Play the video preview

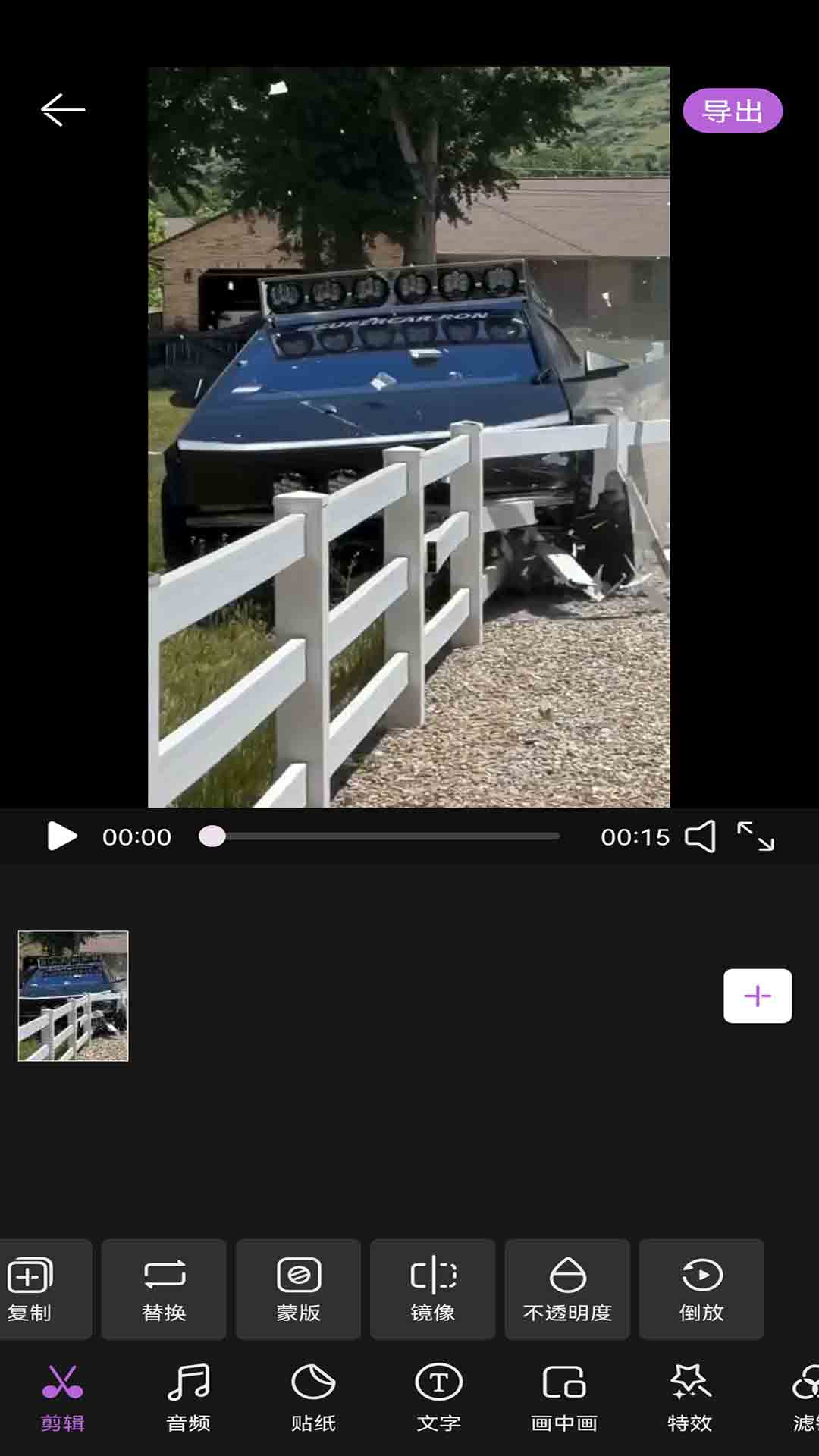point(61,836)
